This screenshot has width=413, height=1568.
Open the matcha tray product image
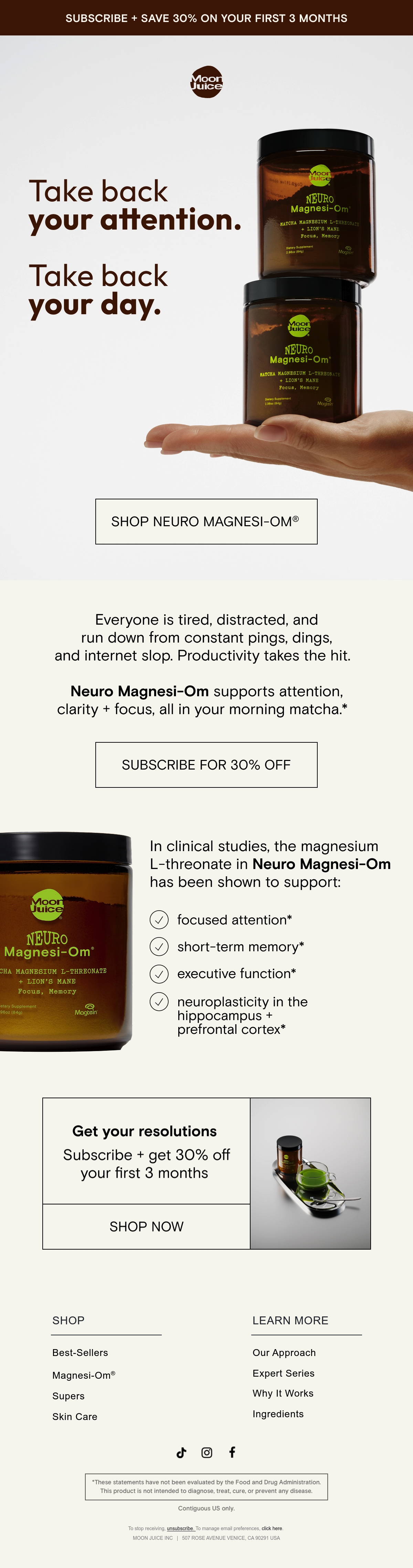[310, 1173]
